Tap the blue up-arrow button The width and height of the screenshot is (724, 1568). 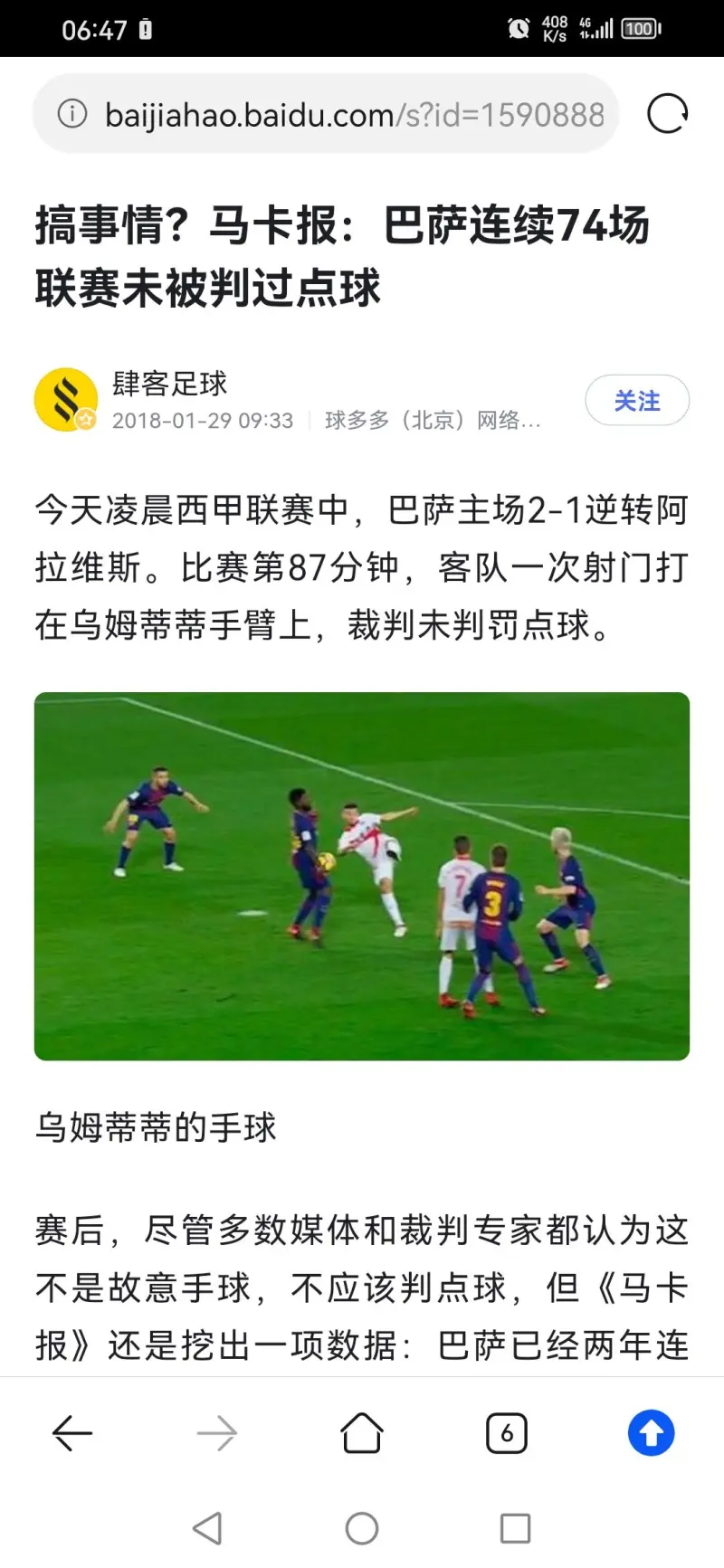pyautogui.click(x=652, y=1433)
